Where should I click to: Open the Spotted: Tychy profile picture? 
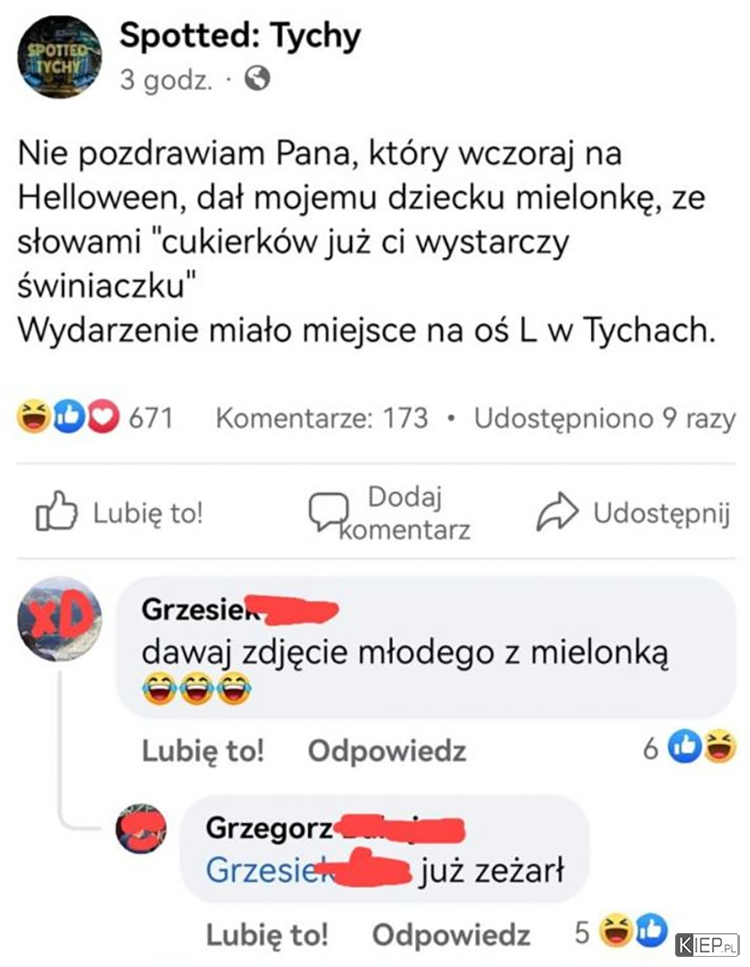[x=58, y=57]
